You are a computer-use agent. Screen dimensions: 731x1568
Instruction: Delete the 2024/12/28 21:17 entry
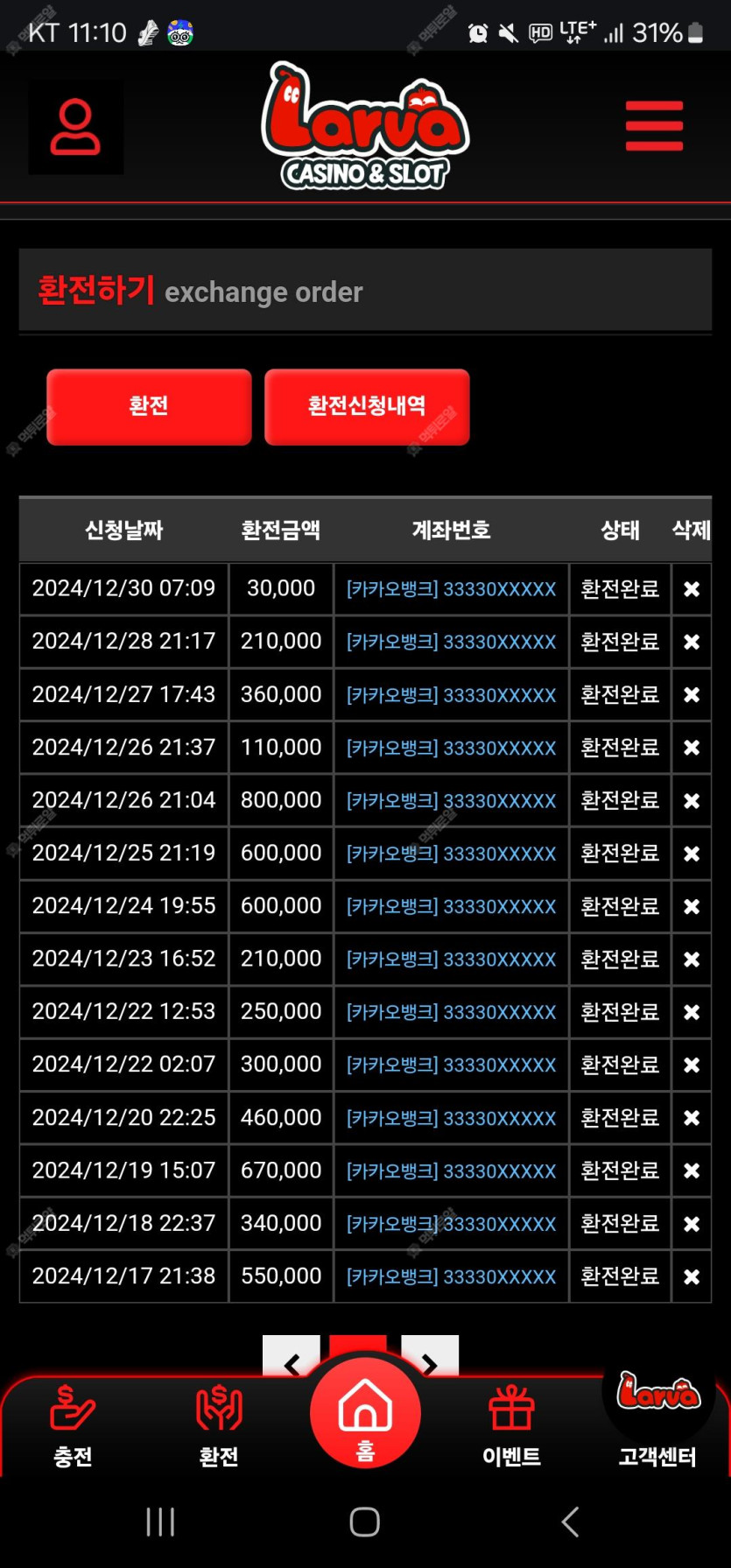pyautogui.click(x=692, y=642)
